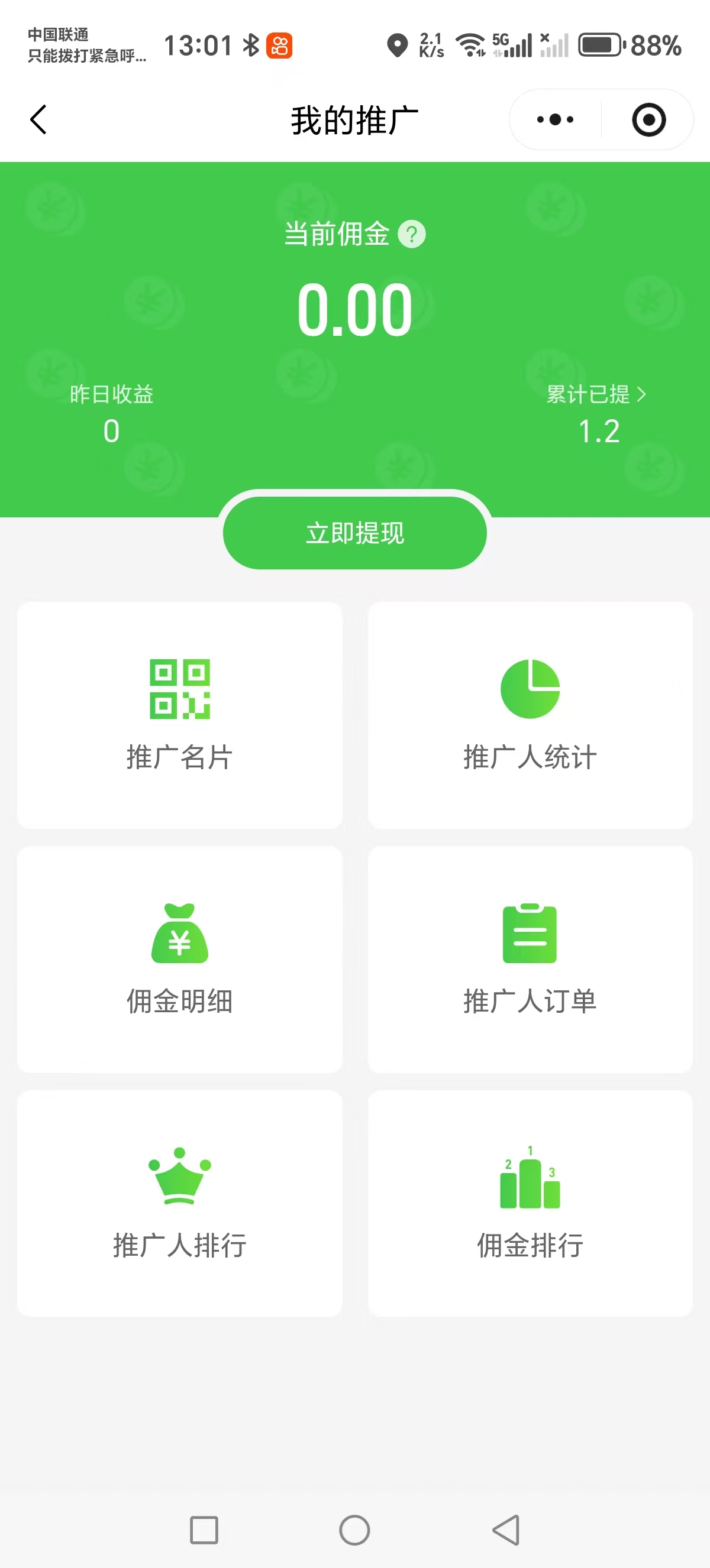Go back from 我的推广 page
710x1568 pixels.
[x=38, y=119]
